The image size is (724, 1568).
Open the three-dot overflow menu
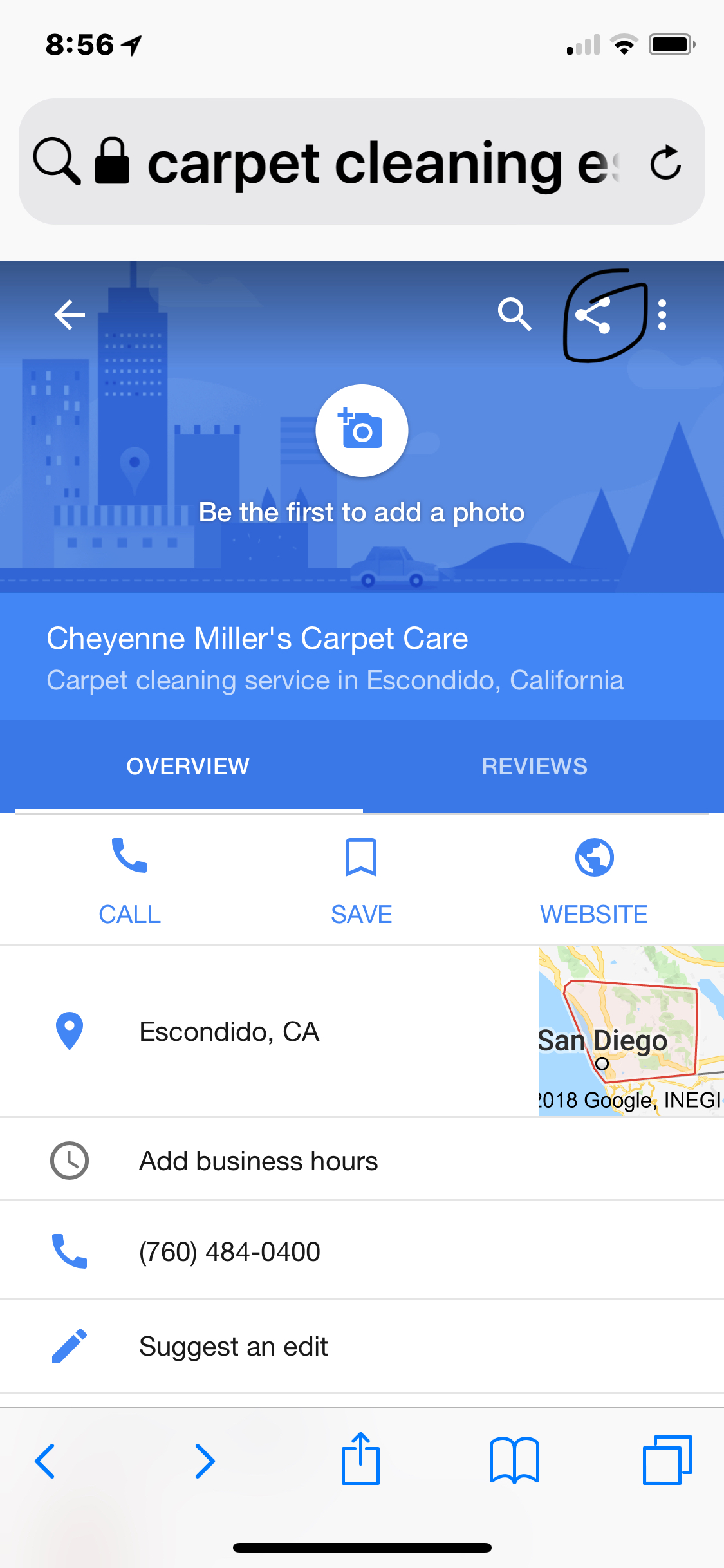coord(662,315)
